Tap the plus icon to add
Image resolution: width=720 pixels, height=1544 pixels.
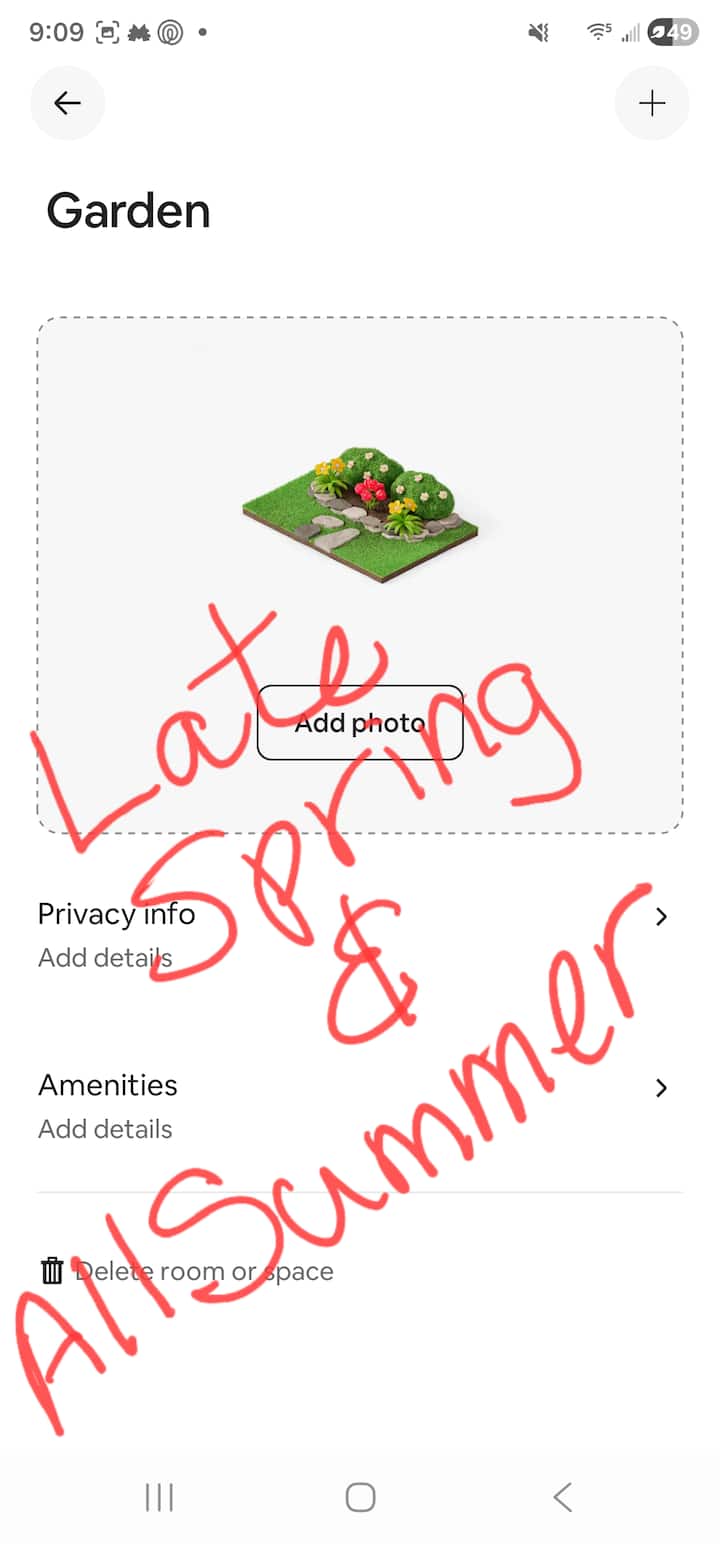652,102
